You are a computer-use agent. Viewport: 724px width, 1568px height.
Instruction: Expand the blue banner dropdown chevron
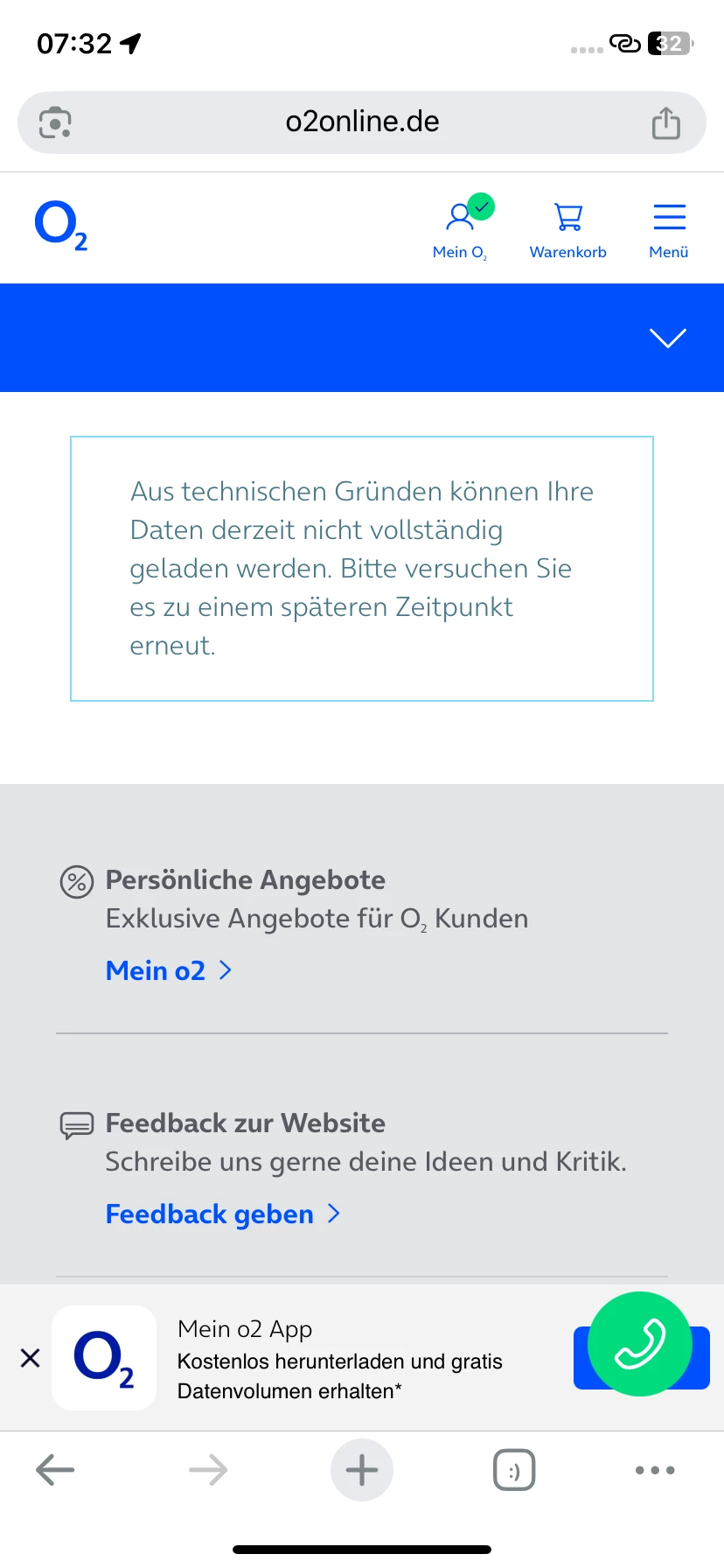[x=668, y=338]
